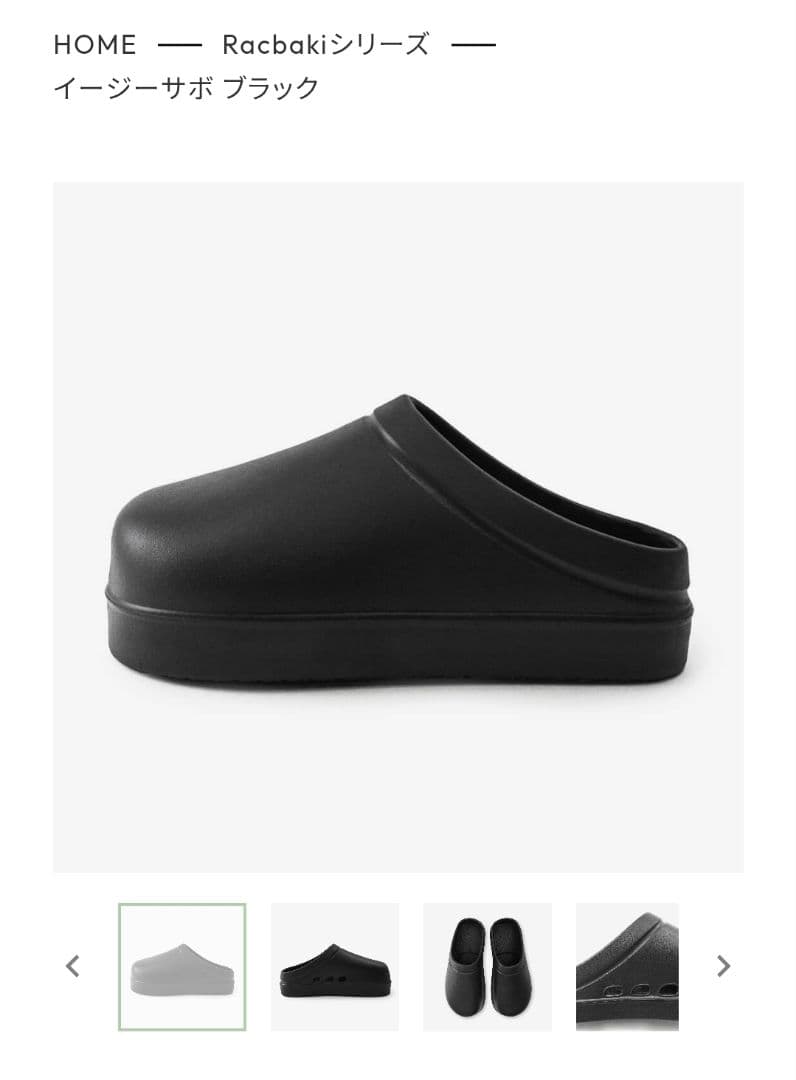Open Racbakiシリーズ breadcrumb link
796x1080 pixels.
pos(326,45)
